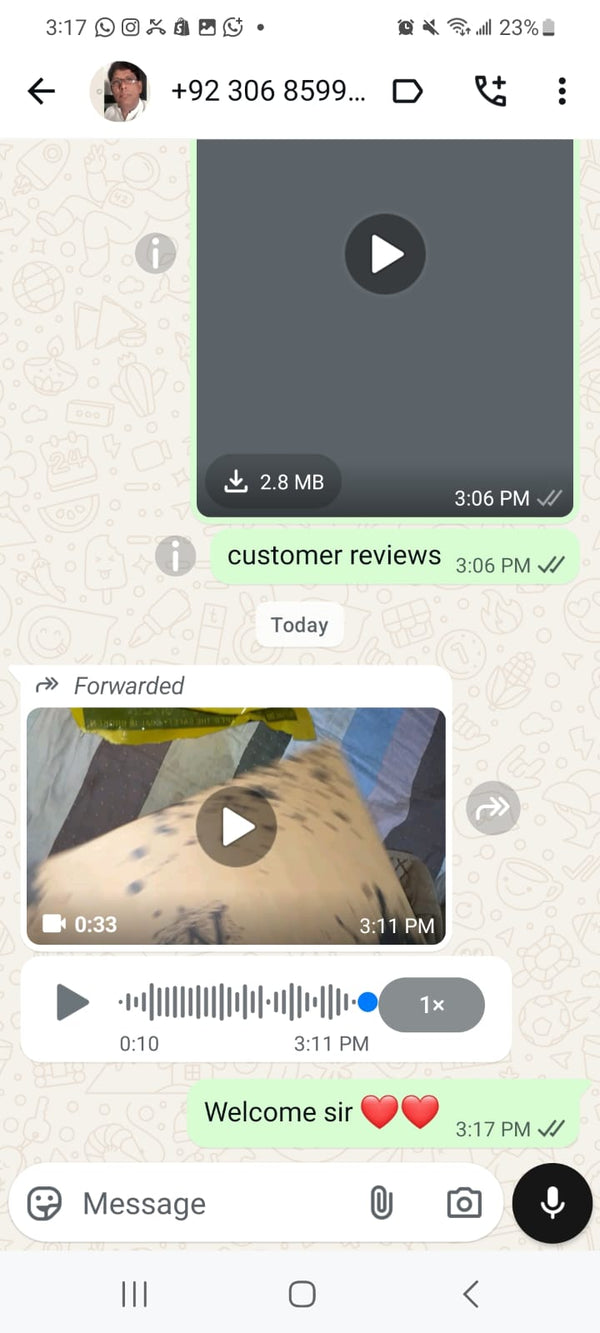Go back from this chat
Viewport: 600px width, 1333px height.
[41, 92]
